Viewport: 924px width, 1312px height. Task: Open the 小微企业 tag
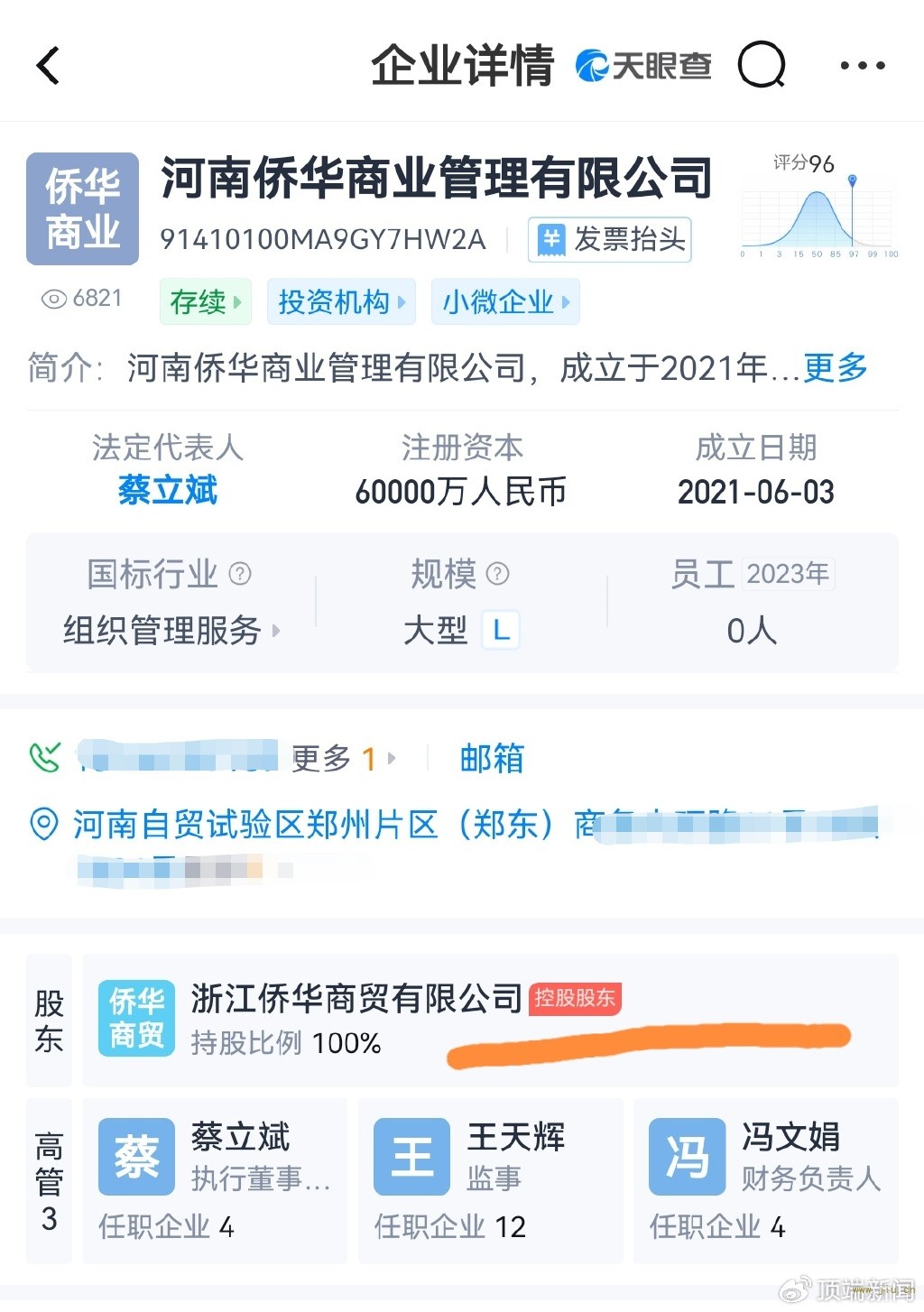pyautogui.click(x=505, y=302)
